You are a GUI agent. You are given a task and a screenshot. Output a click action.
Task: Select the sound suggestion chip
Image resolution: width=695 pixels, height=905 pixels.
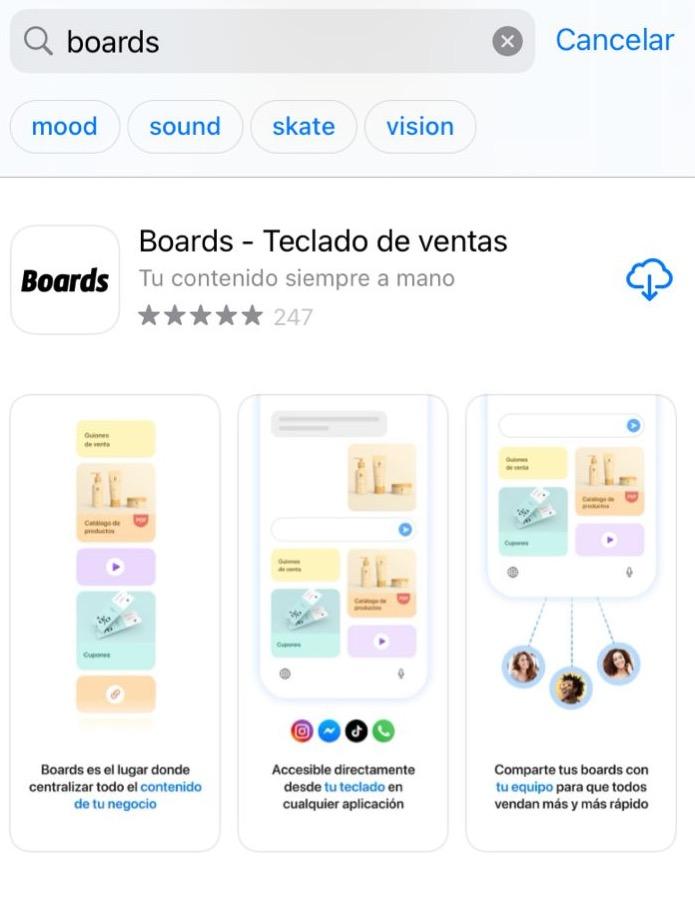(x=185, y=126)
